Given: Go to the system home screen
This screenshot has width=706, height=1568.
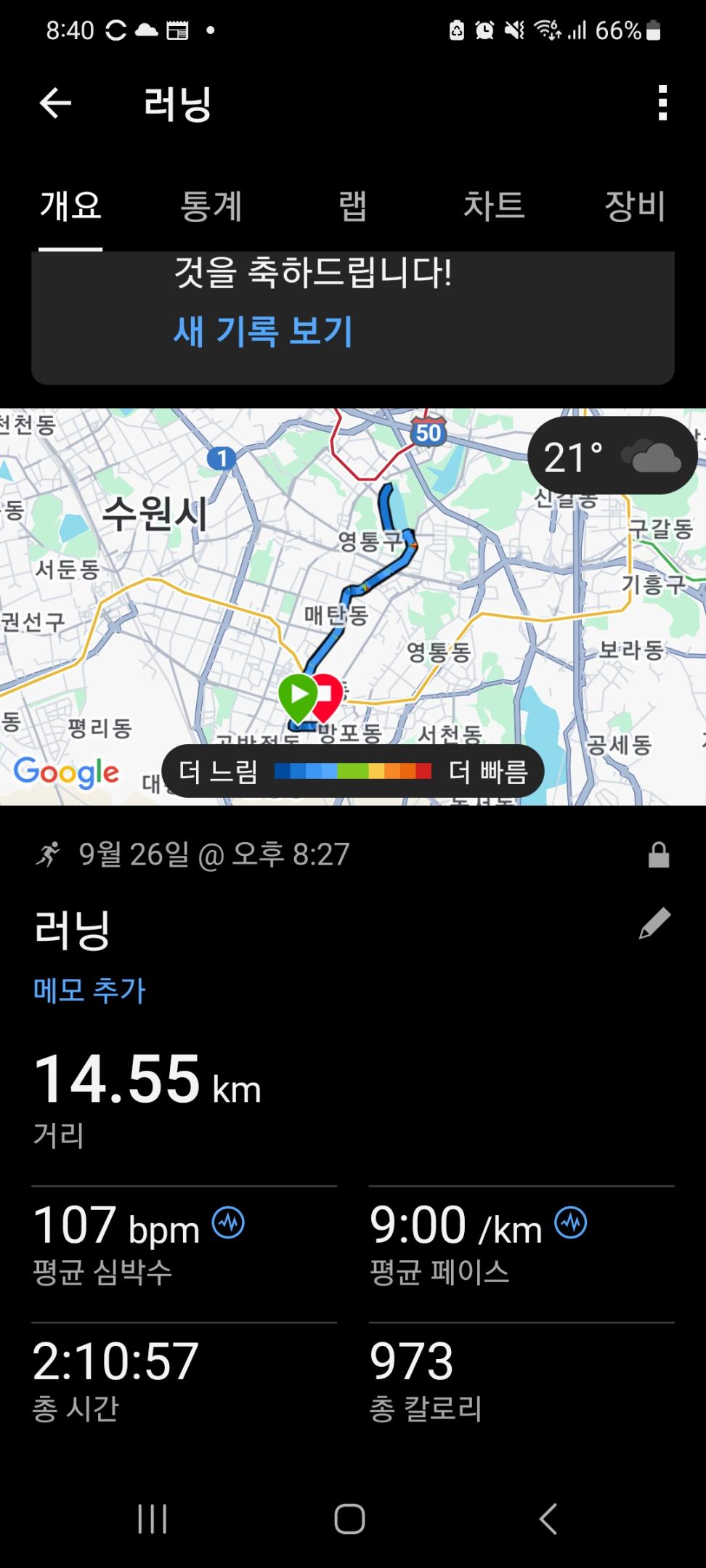Looking at the screenshot, I should tap(349, 1518).
